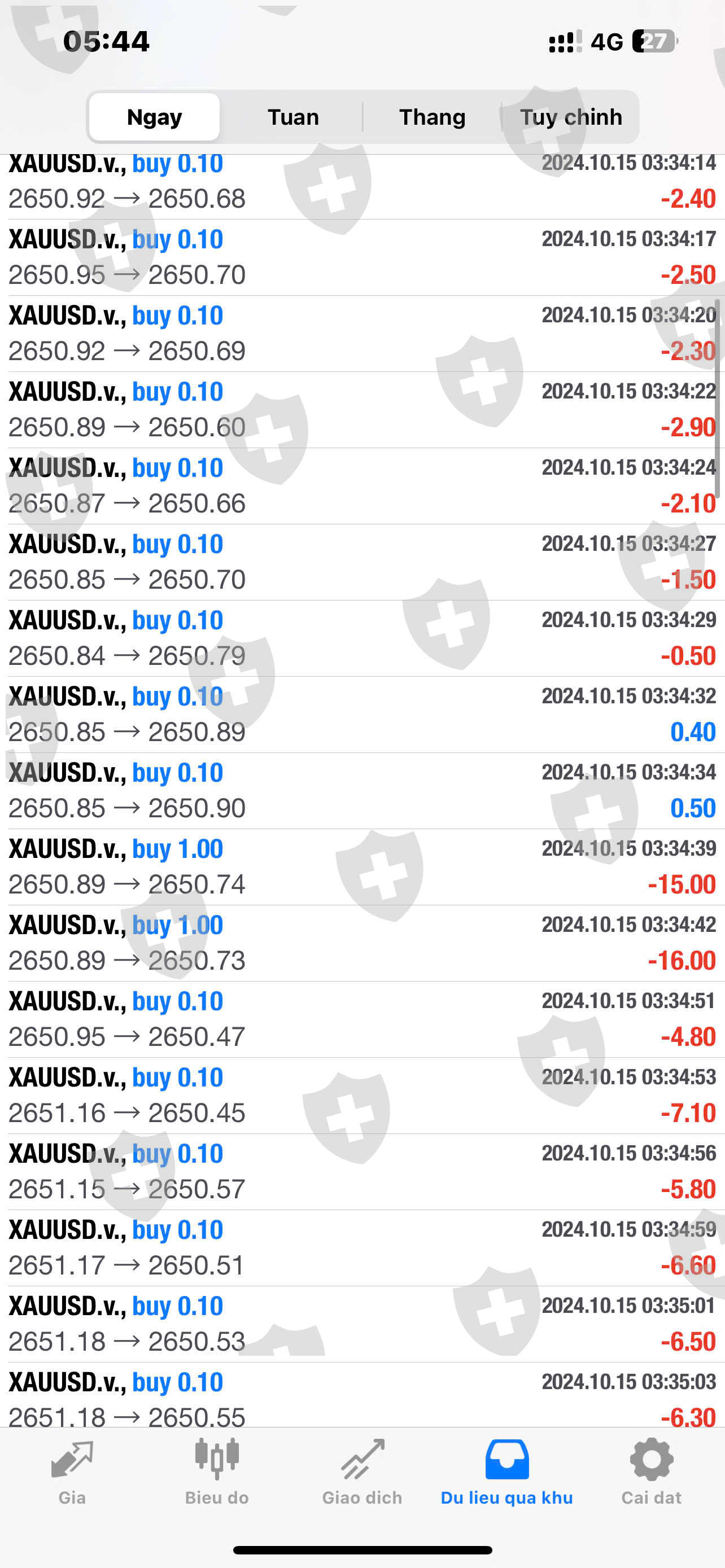
Task: Show details of trade losing -7.10
Action: point(362,1096)
